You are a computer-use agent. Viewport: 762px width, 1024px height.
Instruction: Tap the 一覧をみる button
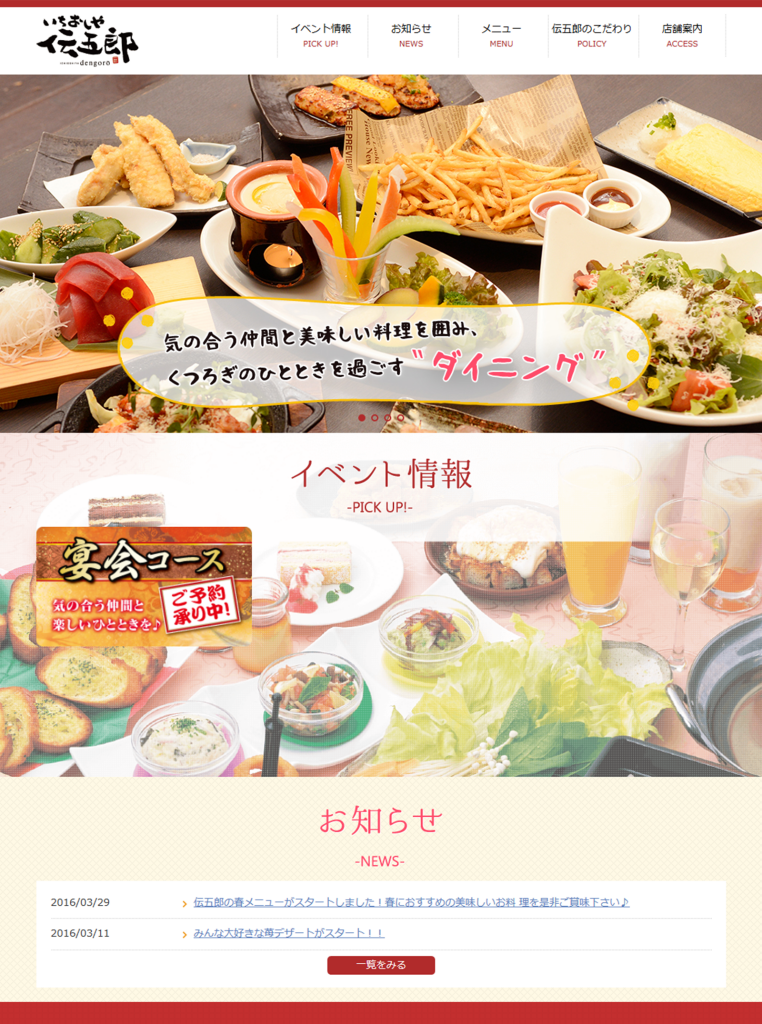380,965
